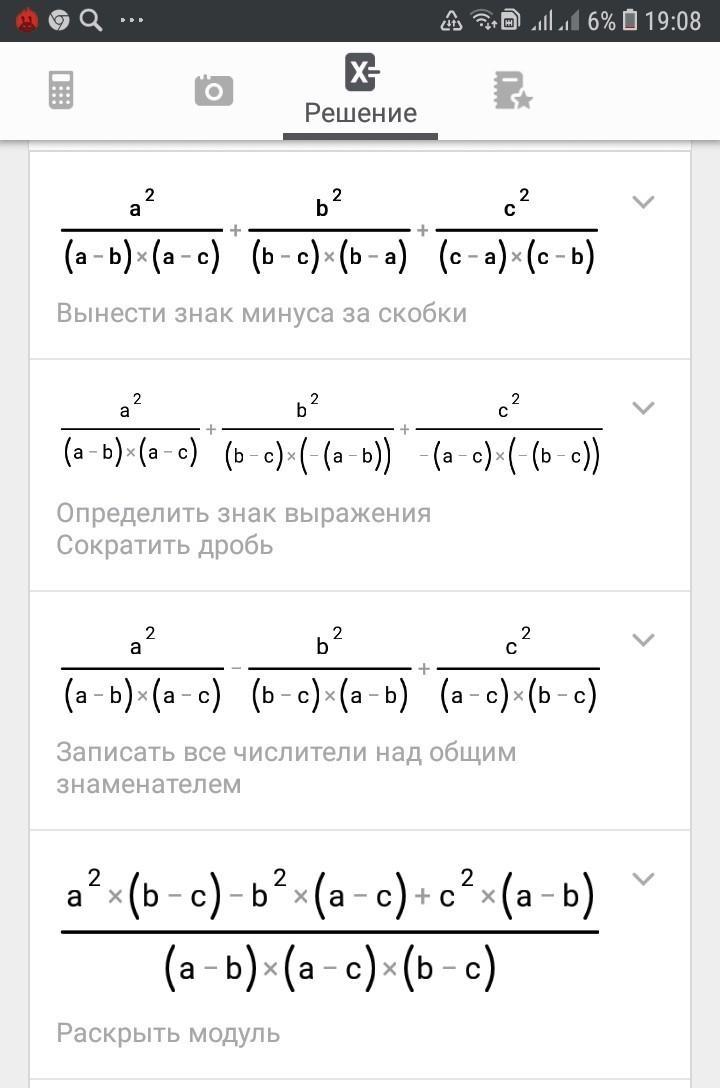The width and height of the screenshot is (720, 1088).
Task: Open the saved notebook tab
Action: pos(513,90)
